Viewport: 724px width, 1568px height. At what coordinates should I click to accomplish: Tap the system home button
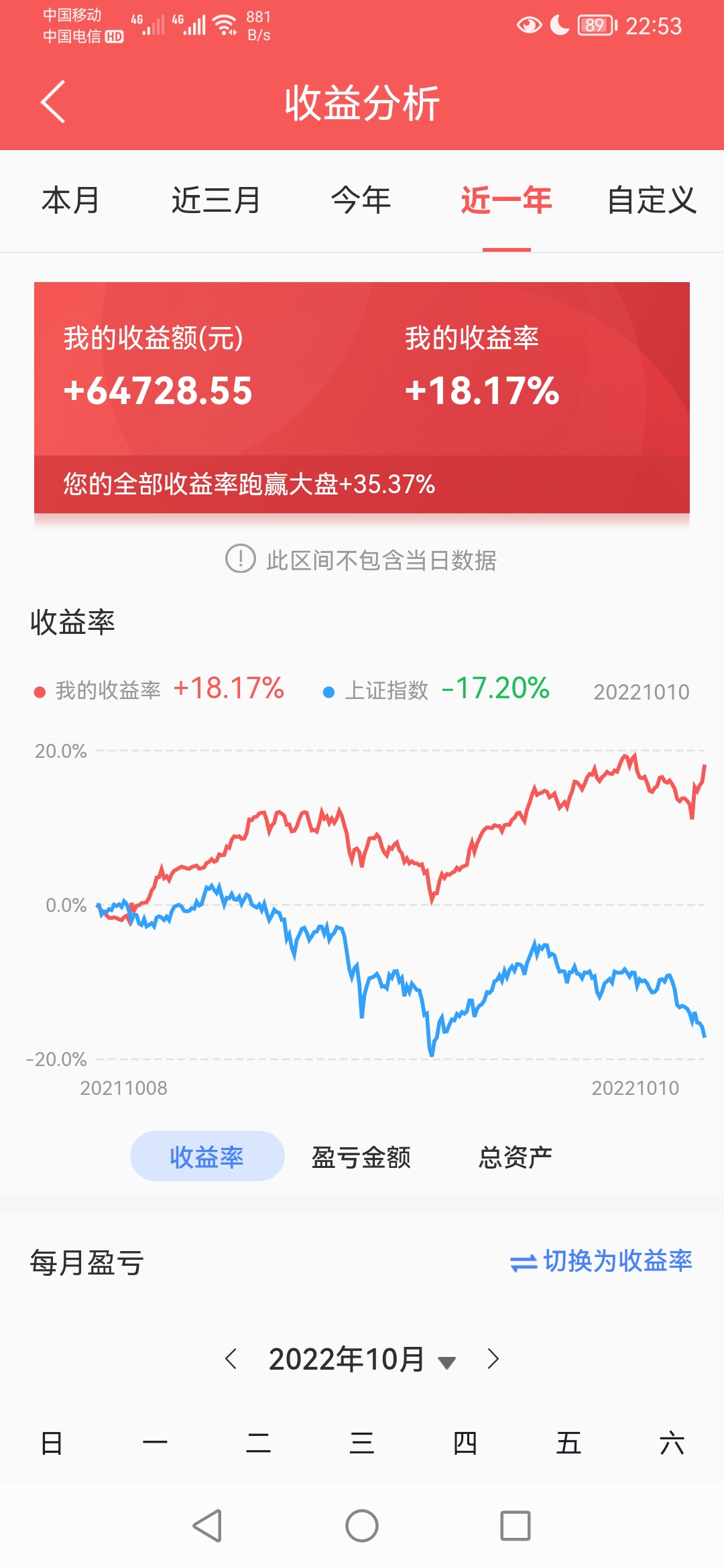(x=362, y=1526)
